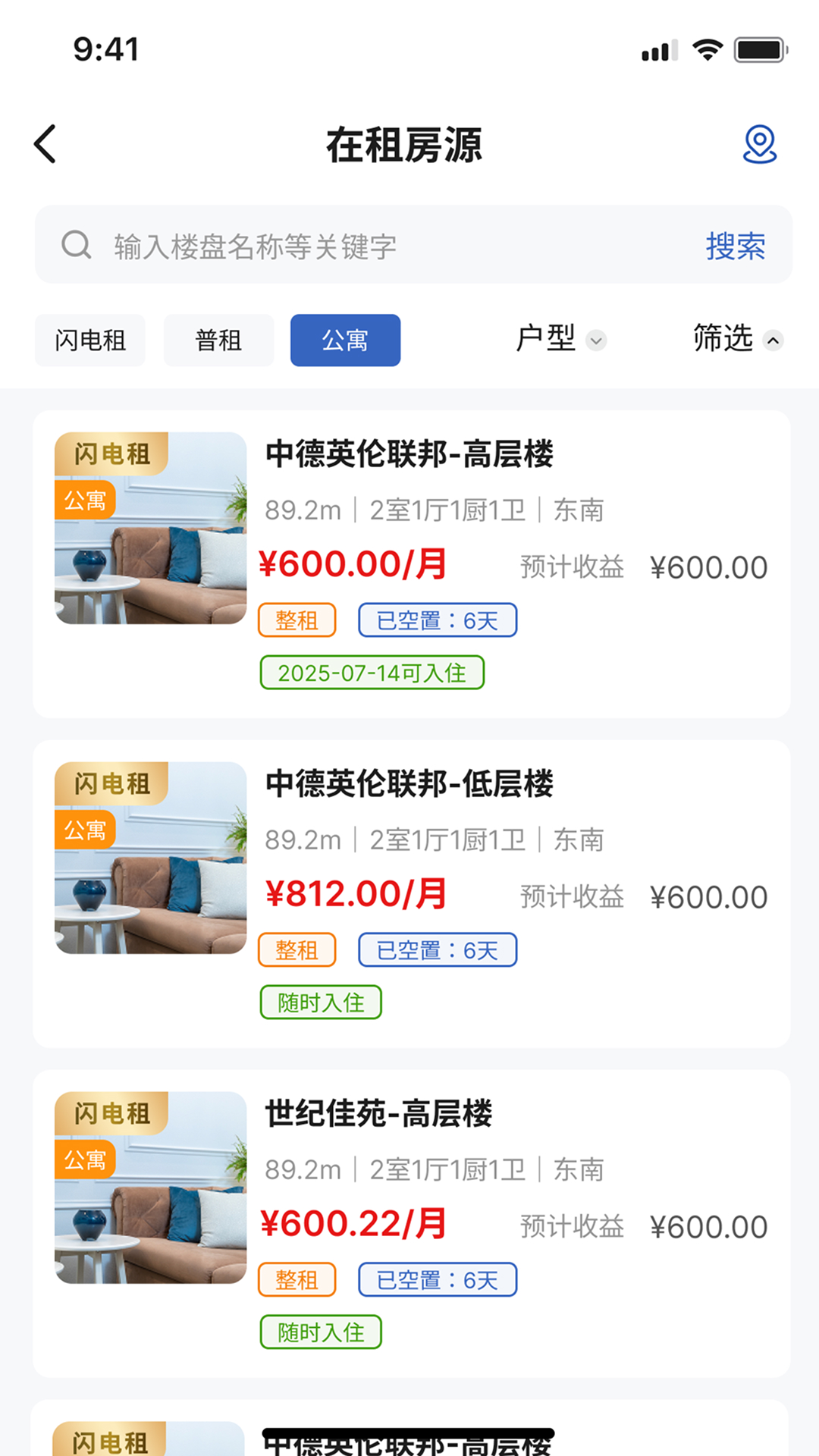This screenshot has height=1456, width=819.
Task: Expand 户型 options via its chevron
Action: 598,342
